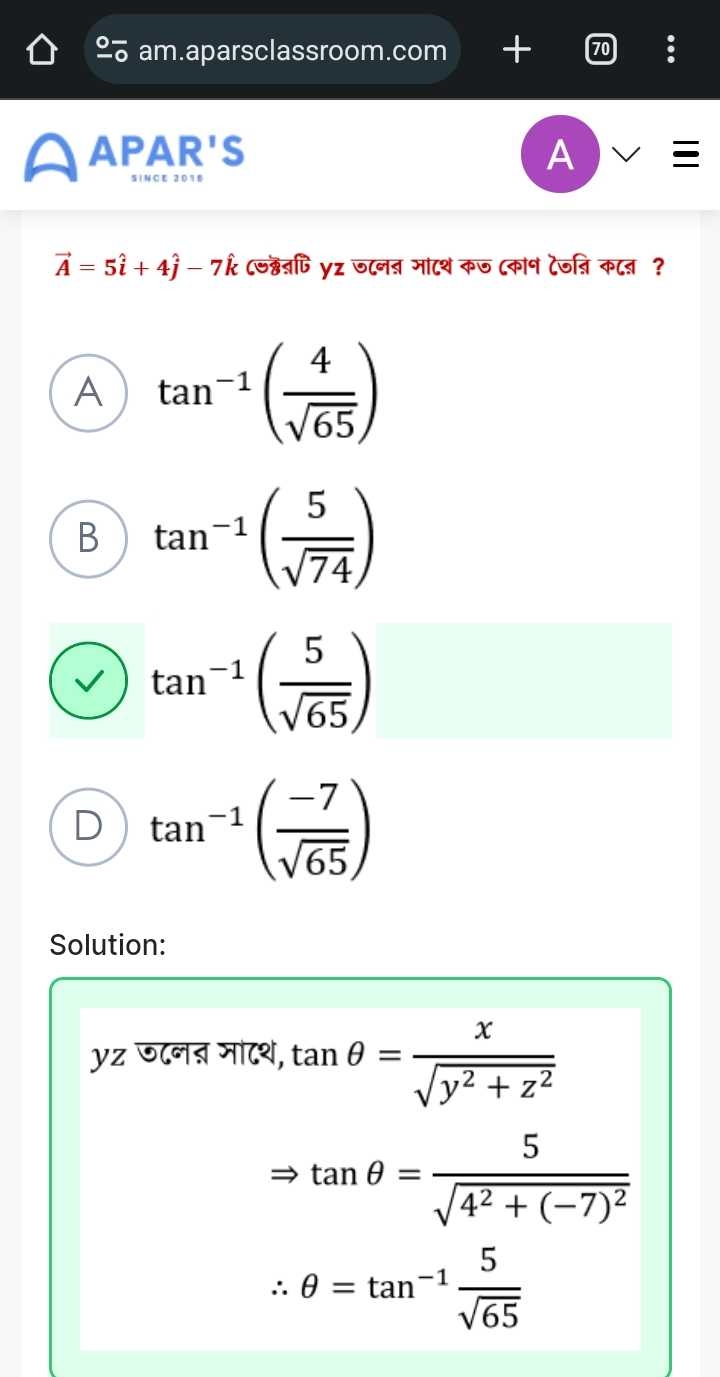Open the tab switcher showing 70

pos(600,49)
